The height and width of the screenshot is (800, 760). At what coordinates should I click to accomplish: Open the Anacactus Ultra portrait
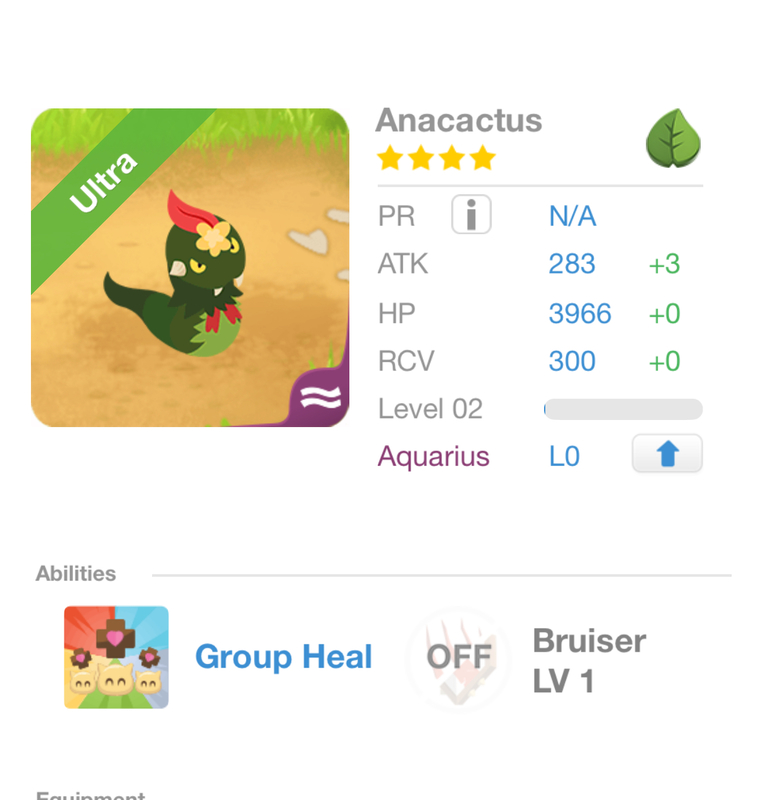[190, 268]
